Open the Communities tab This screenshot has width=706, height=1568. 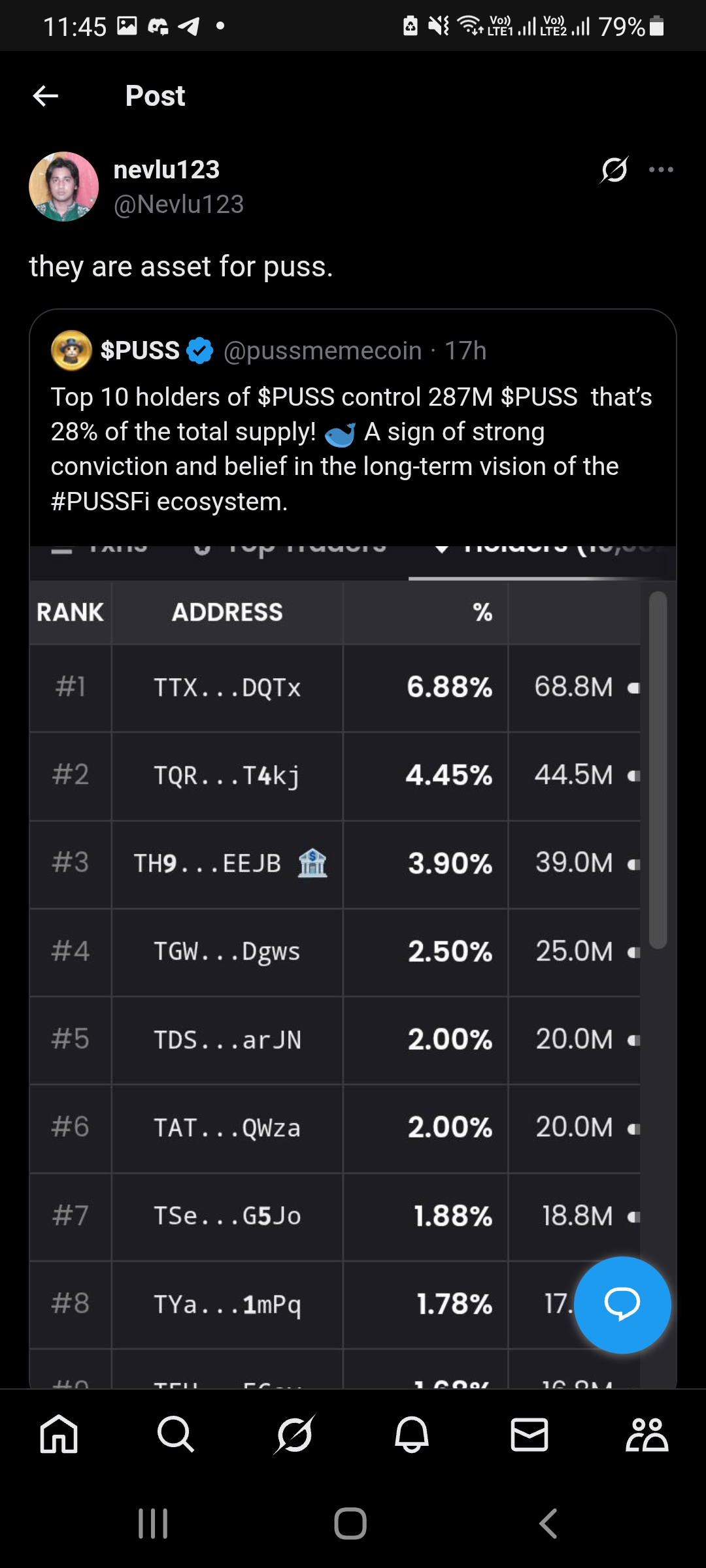[x=647, y=1435]
